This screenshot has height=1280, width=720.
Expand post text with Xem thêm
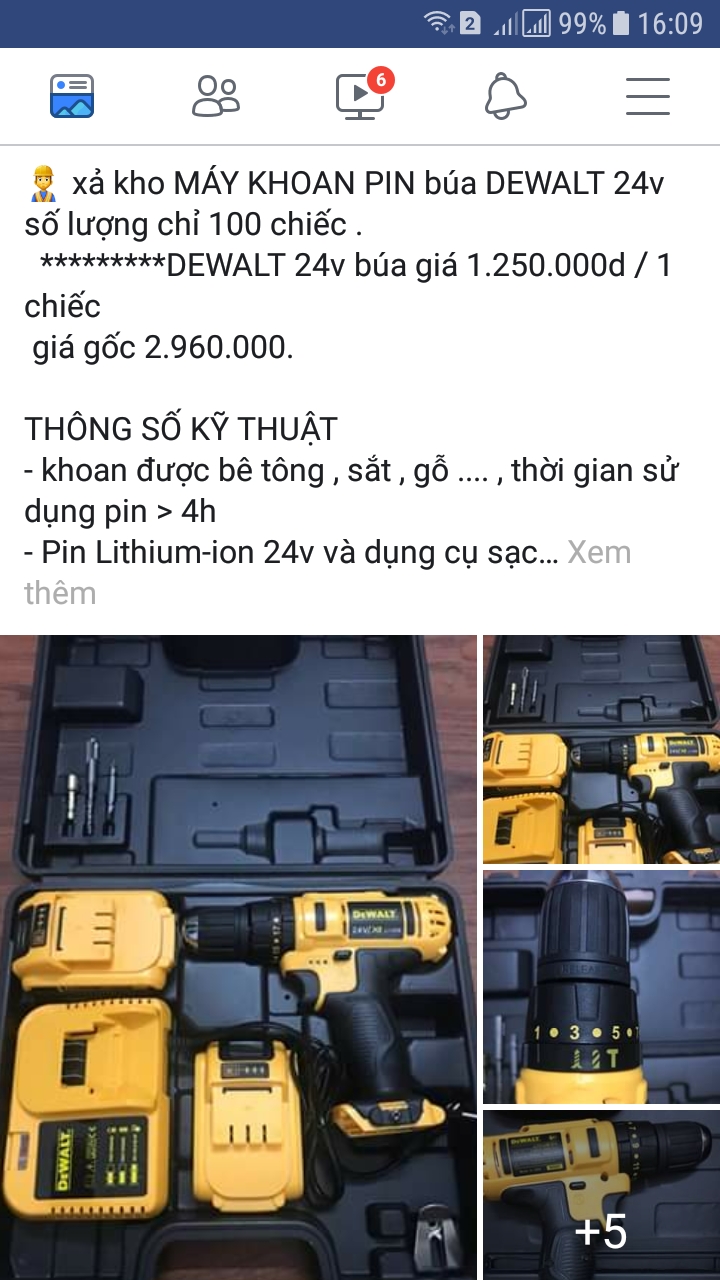598,553
